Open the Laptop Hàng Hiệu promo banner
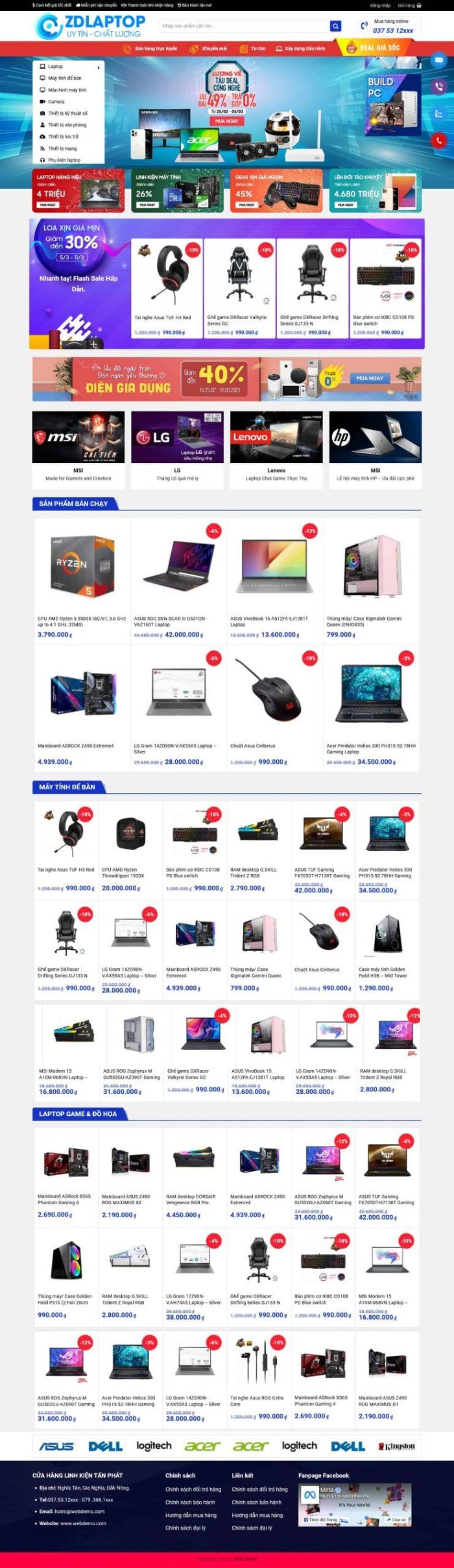This screenshot has height=1568, width=454. pyautogui.click(x=78, y=191)
